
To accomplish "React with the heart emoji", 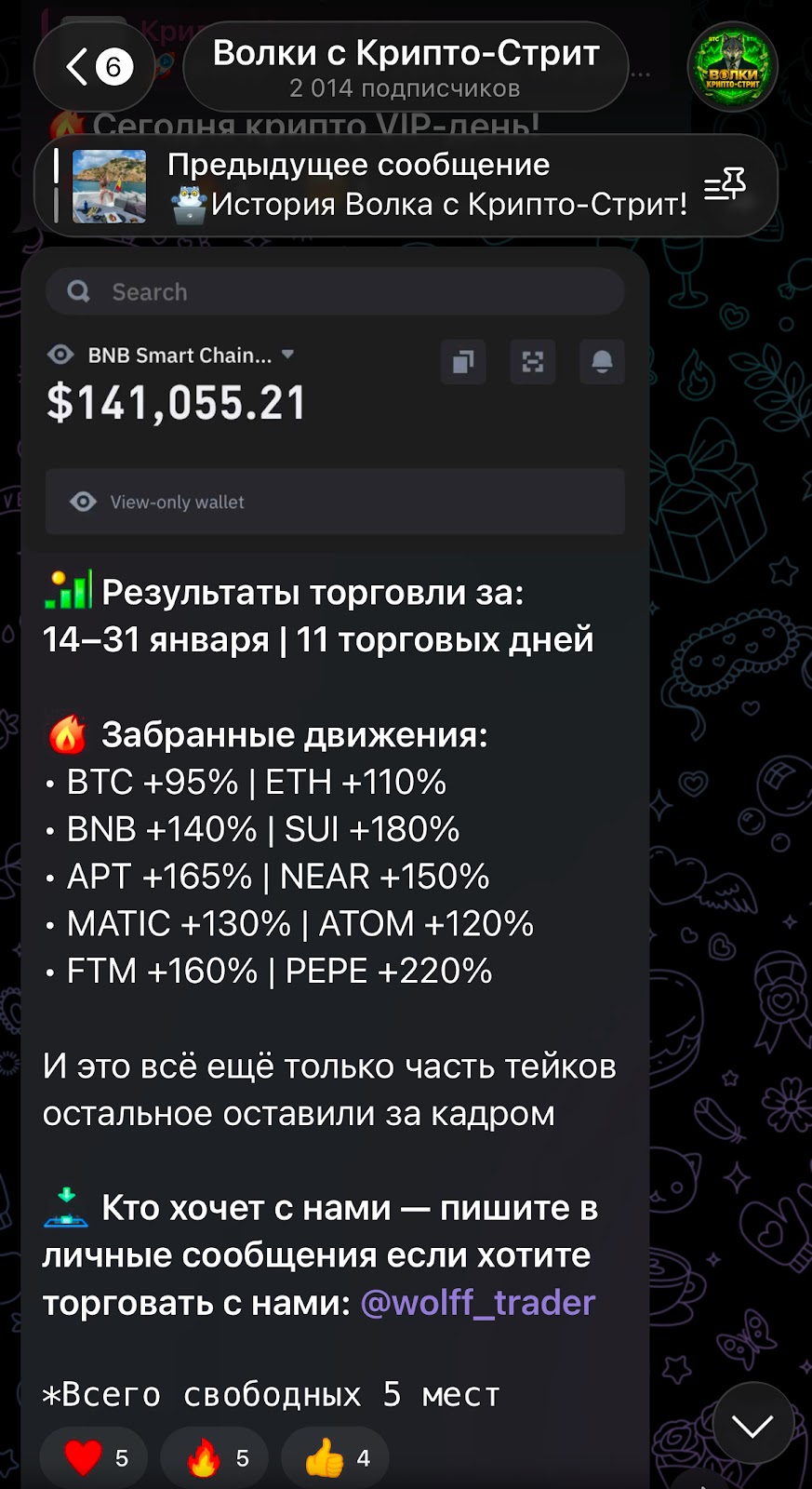I will 94,1457.
